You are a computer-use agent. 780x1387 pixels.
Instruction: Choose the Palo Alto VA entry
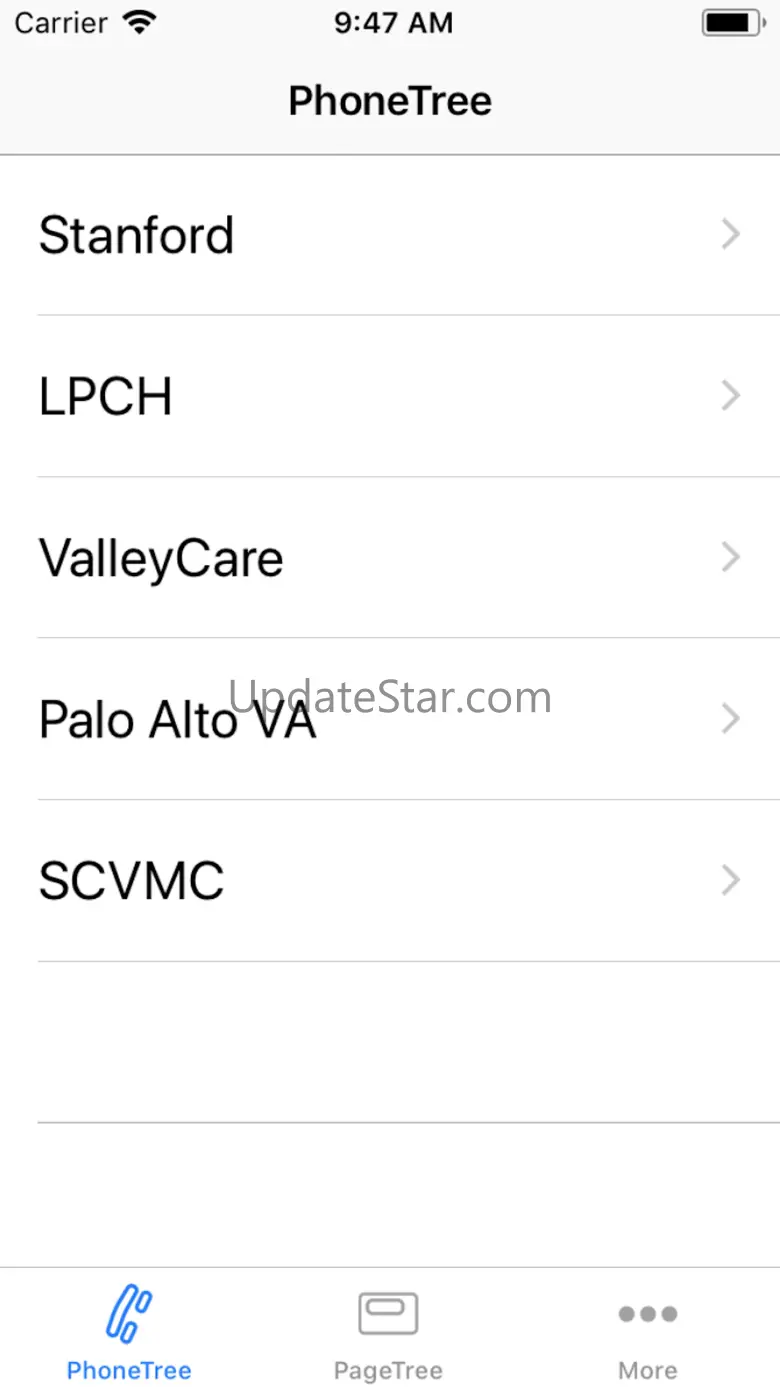point(389,720)
